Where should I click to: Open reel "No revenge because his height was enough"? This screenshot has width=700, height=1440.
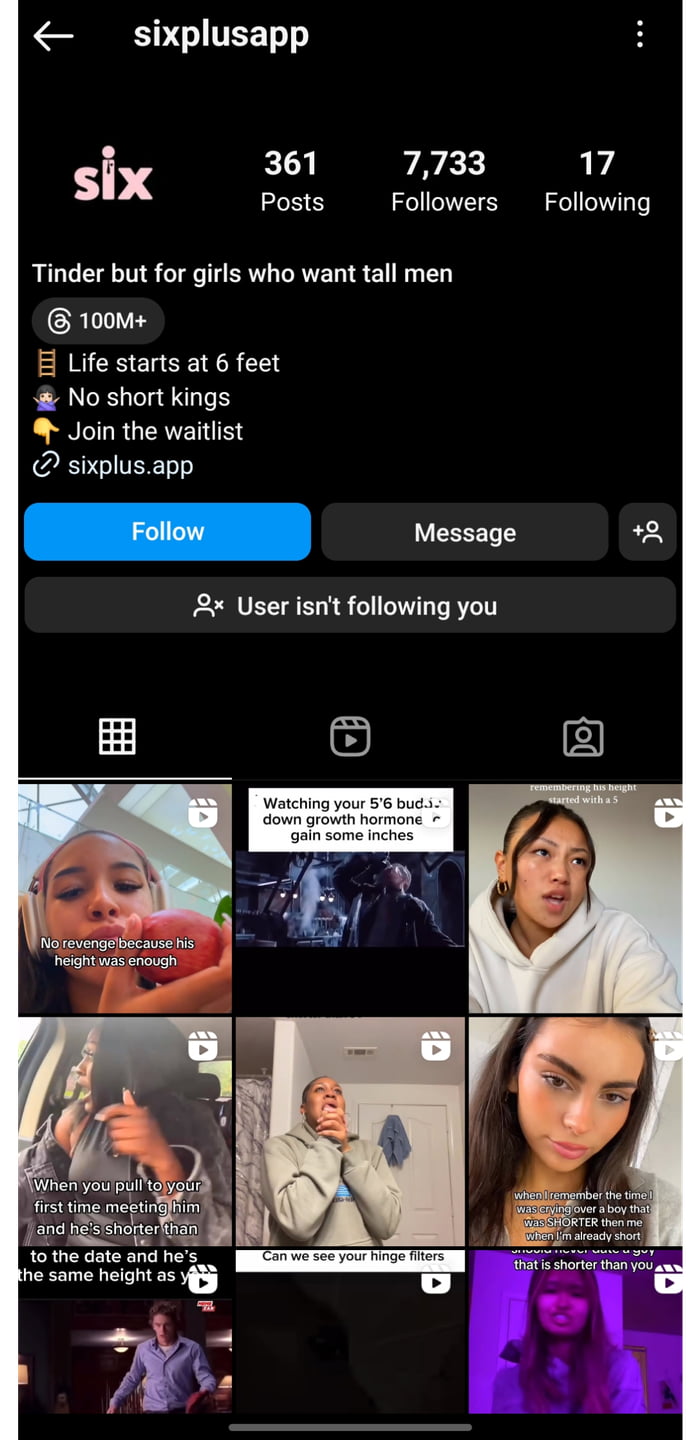[125, 898]
